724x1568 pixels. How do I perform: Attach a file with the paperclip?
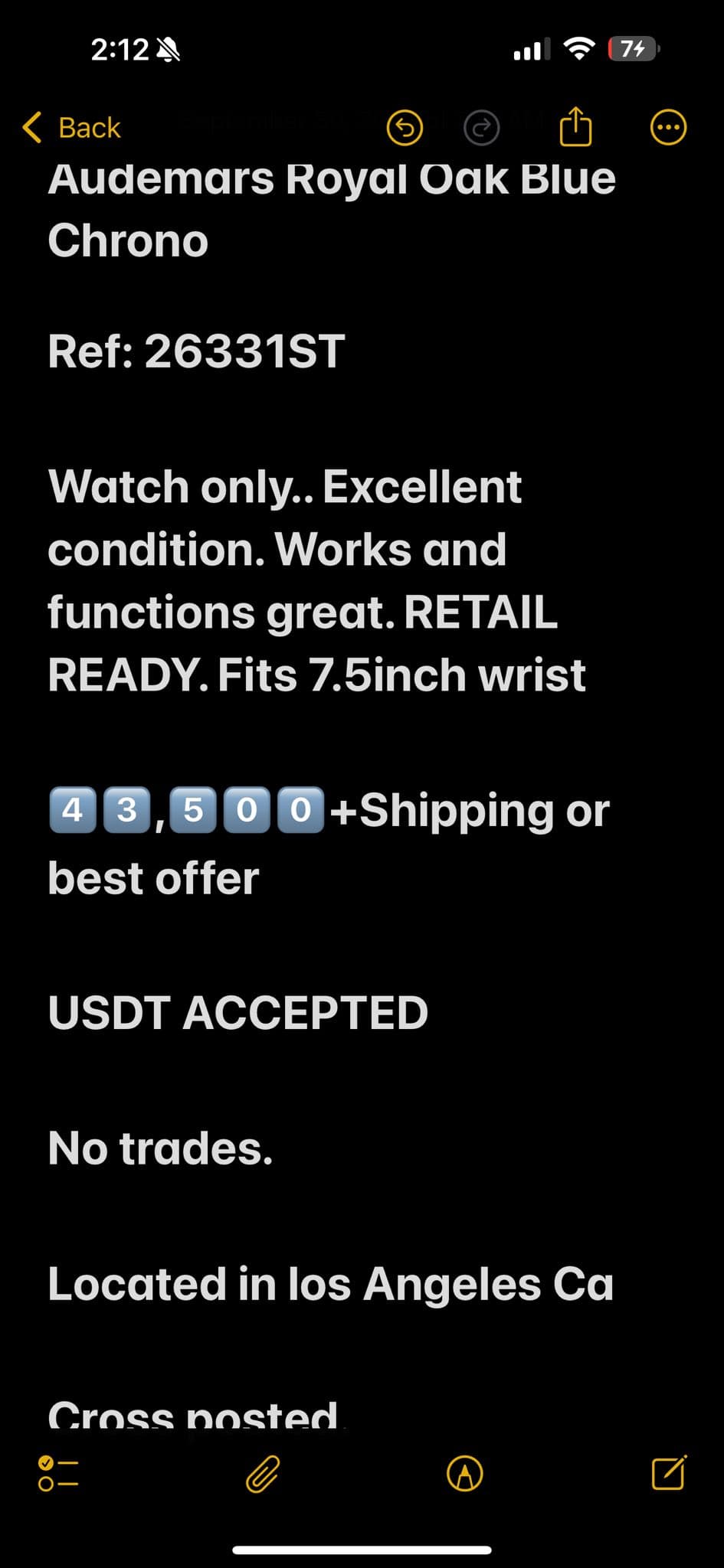click(x=263, y=1473)
